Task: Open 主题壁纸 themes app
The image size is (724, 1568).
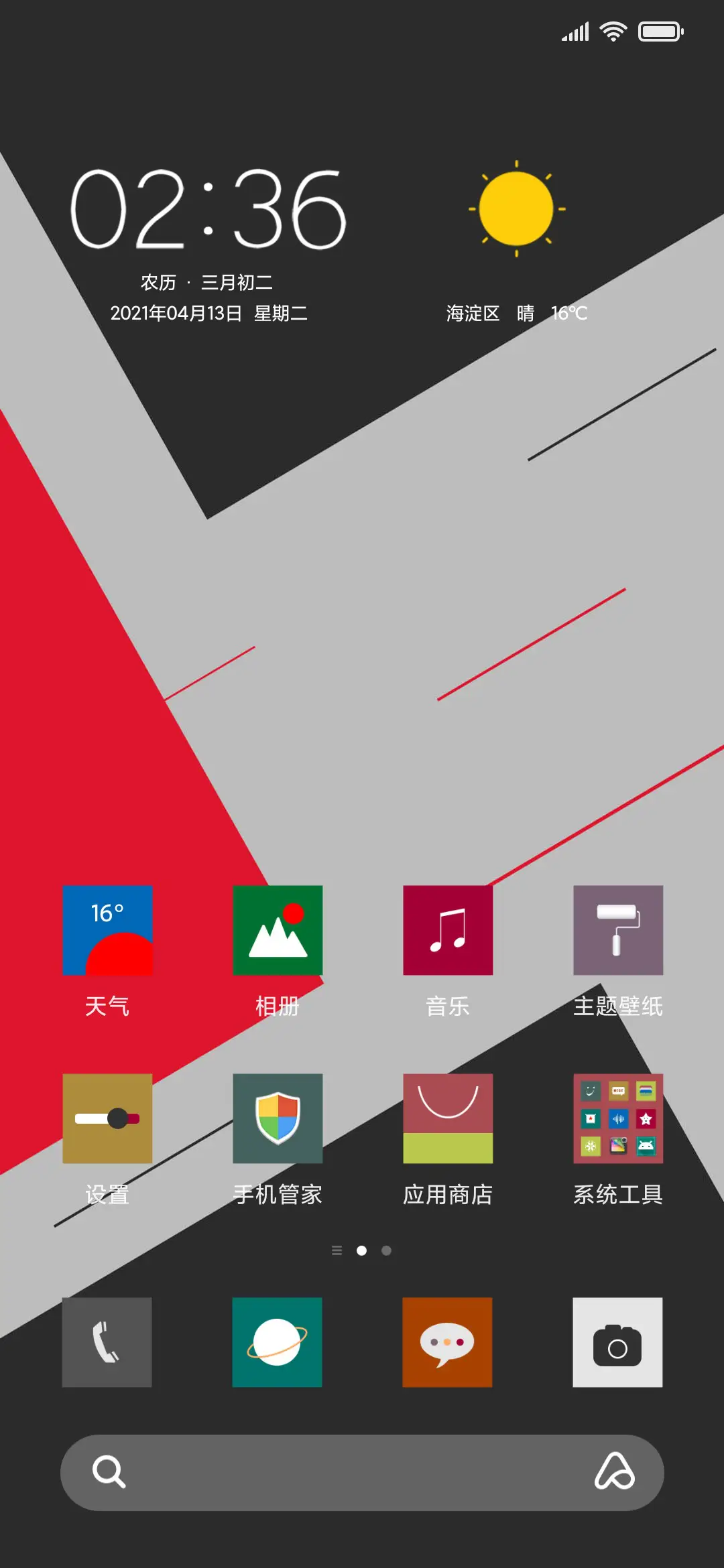Action: (618, 930)
